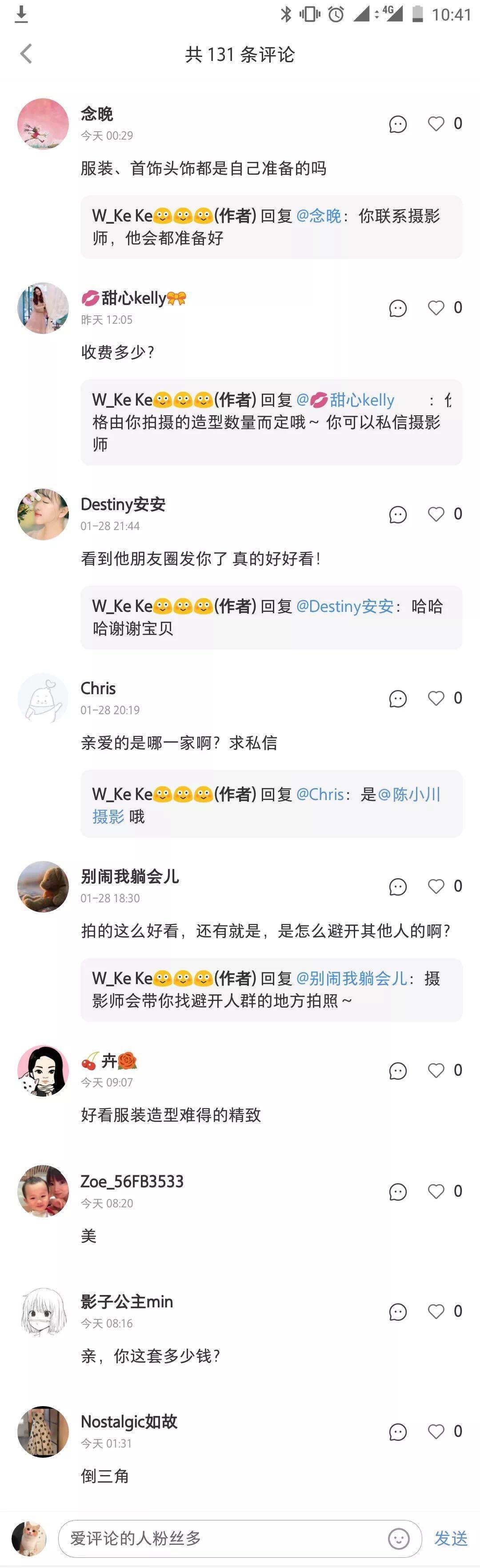The width and height of the screenshot is (480, 1568).
Task: Open the @陈小川摄影 mention link
Action: coord(409,794)
